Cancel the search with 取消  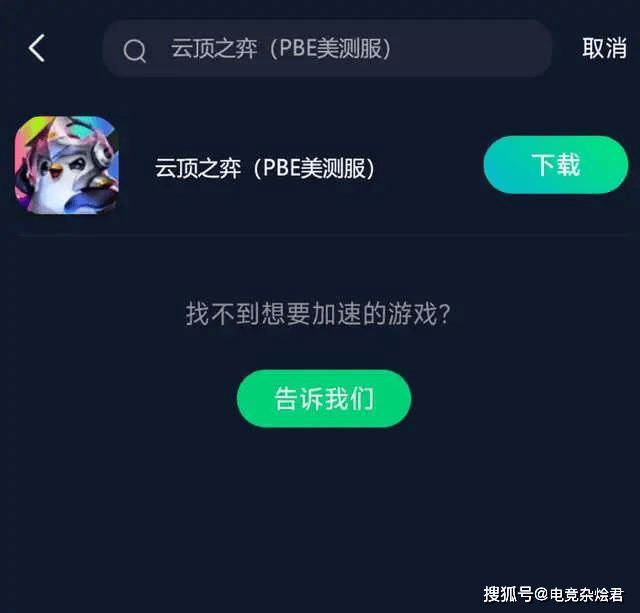click(603, 49)
